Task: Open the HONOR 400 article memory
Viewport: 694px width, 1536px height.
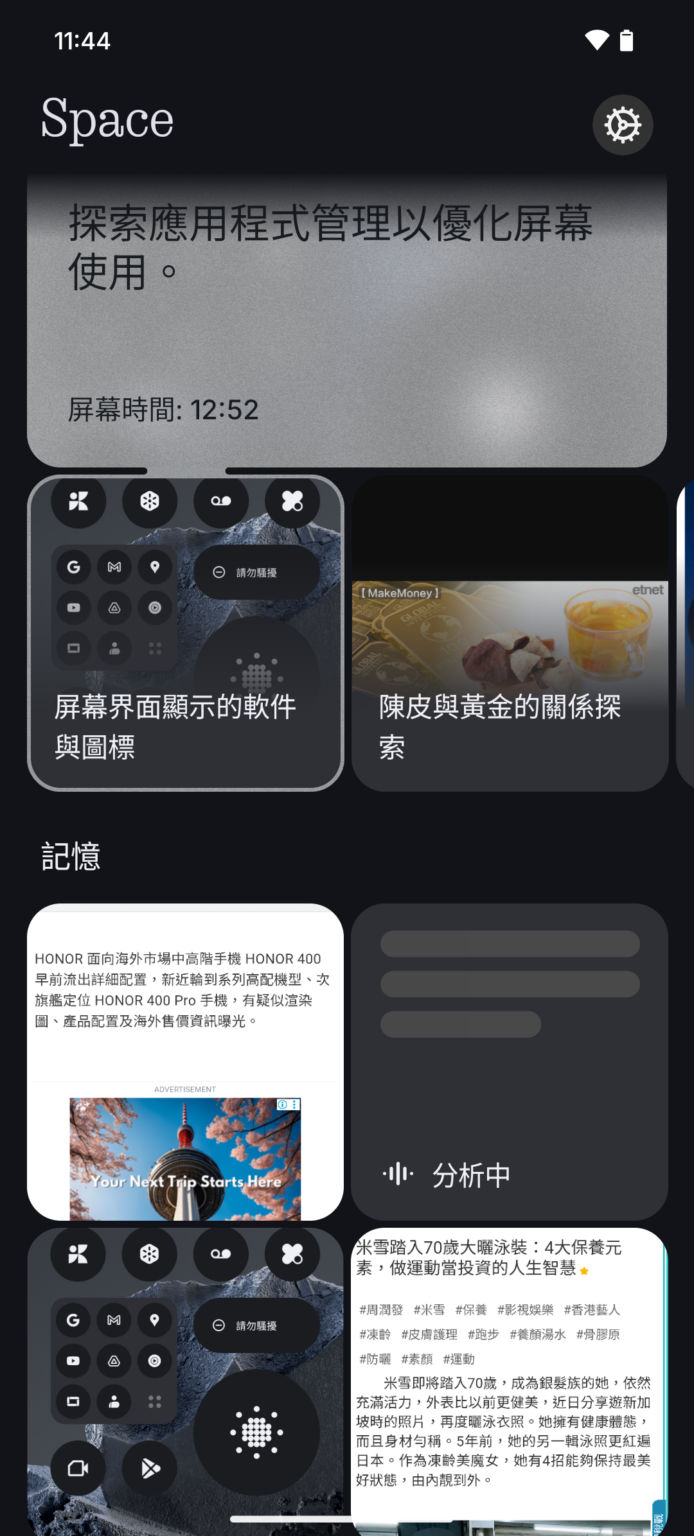Action: tap(185, 1061)
